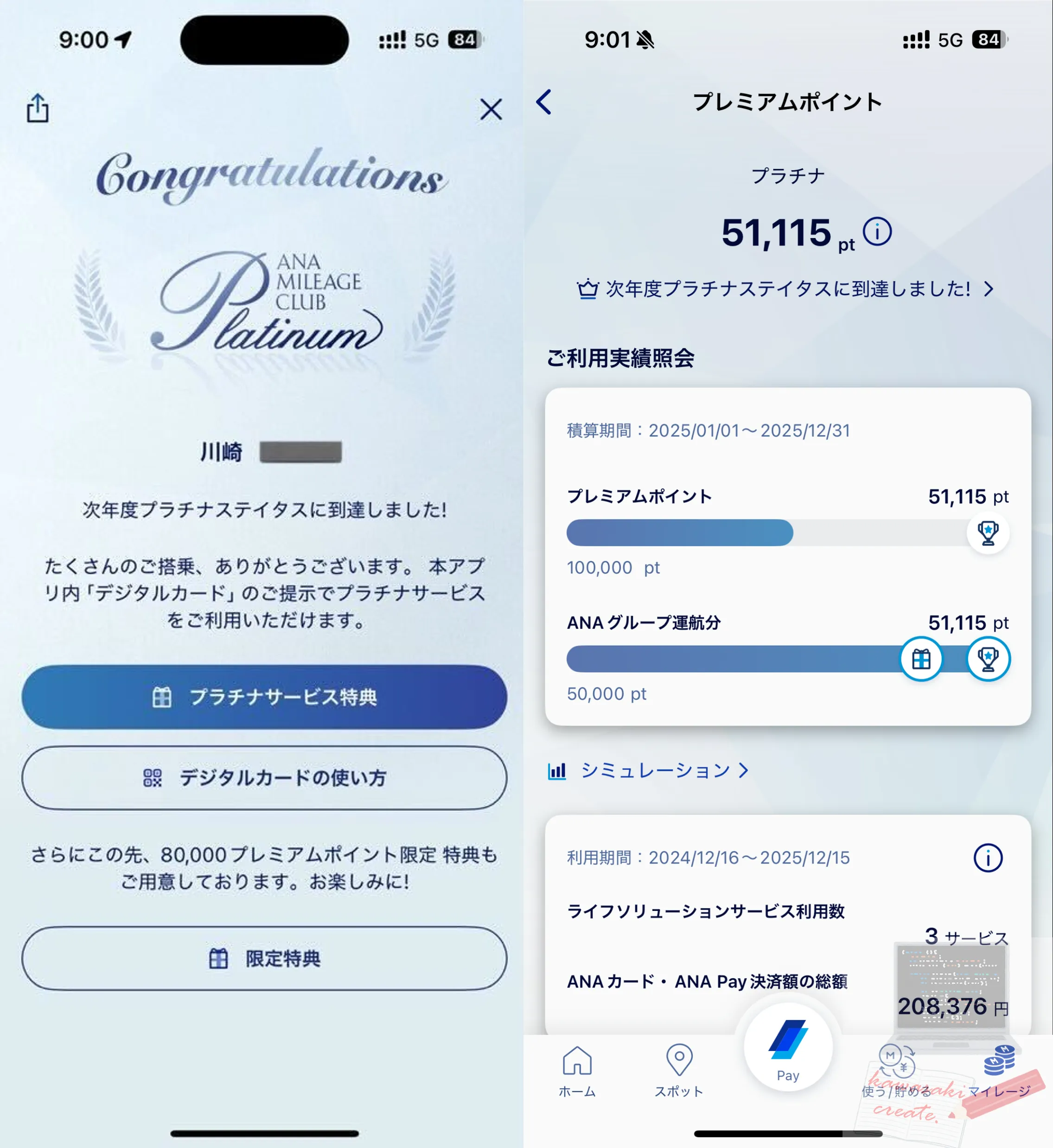Tap gift icon on ANAグループ運航分 bar
The height and width of the screenshot is (1148, 1053).
[921, 659]
